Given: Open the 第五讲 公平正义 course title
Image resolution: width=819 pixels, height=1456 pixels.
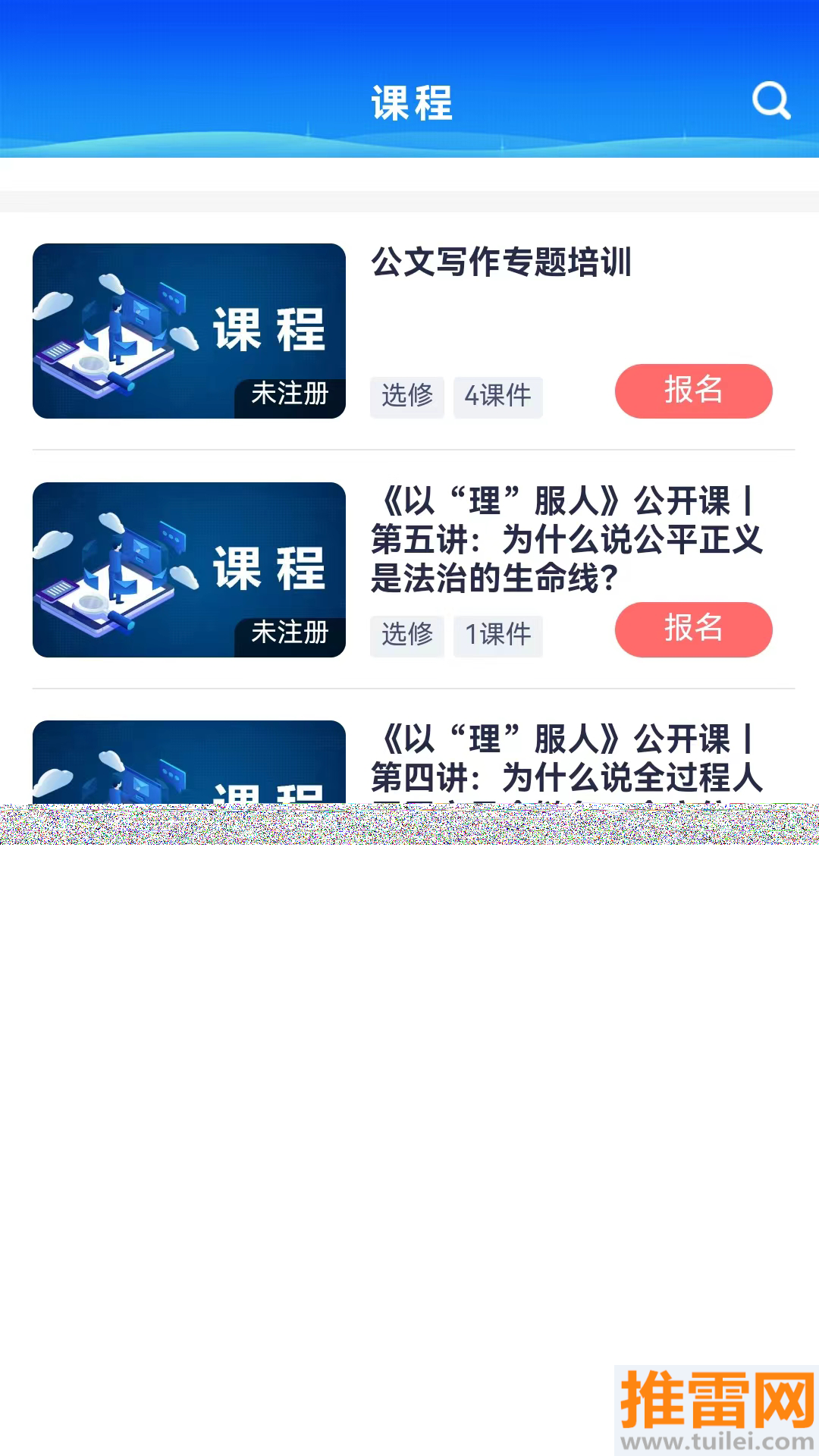Looking at the screenshot, I should [566, 539].
